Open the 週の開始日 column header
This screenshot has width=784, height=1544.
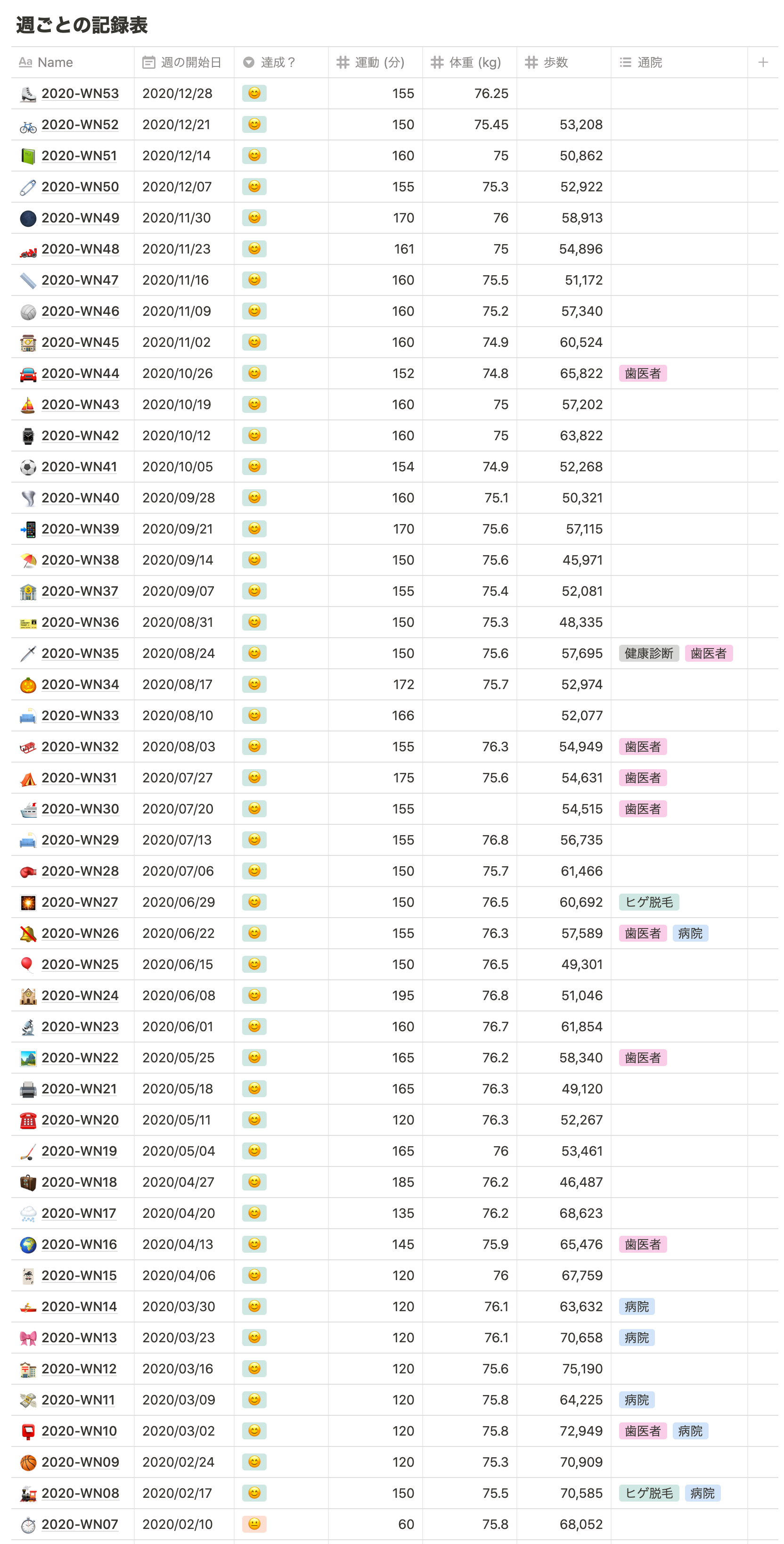click(x=191, y=62)
